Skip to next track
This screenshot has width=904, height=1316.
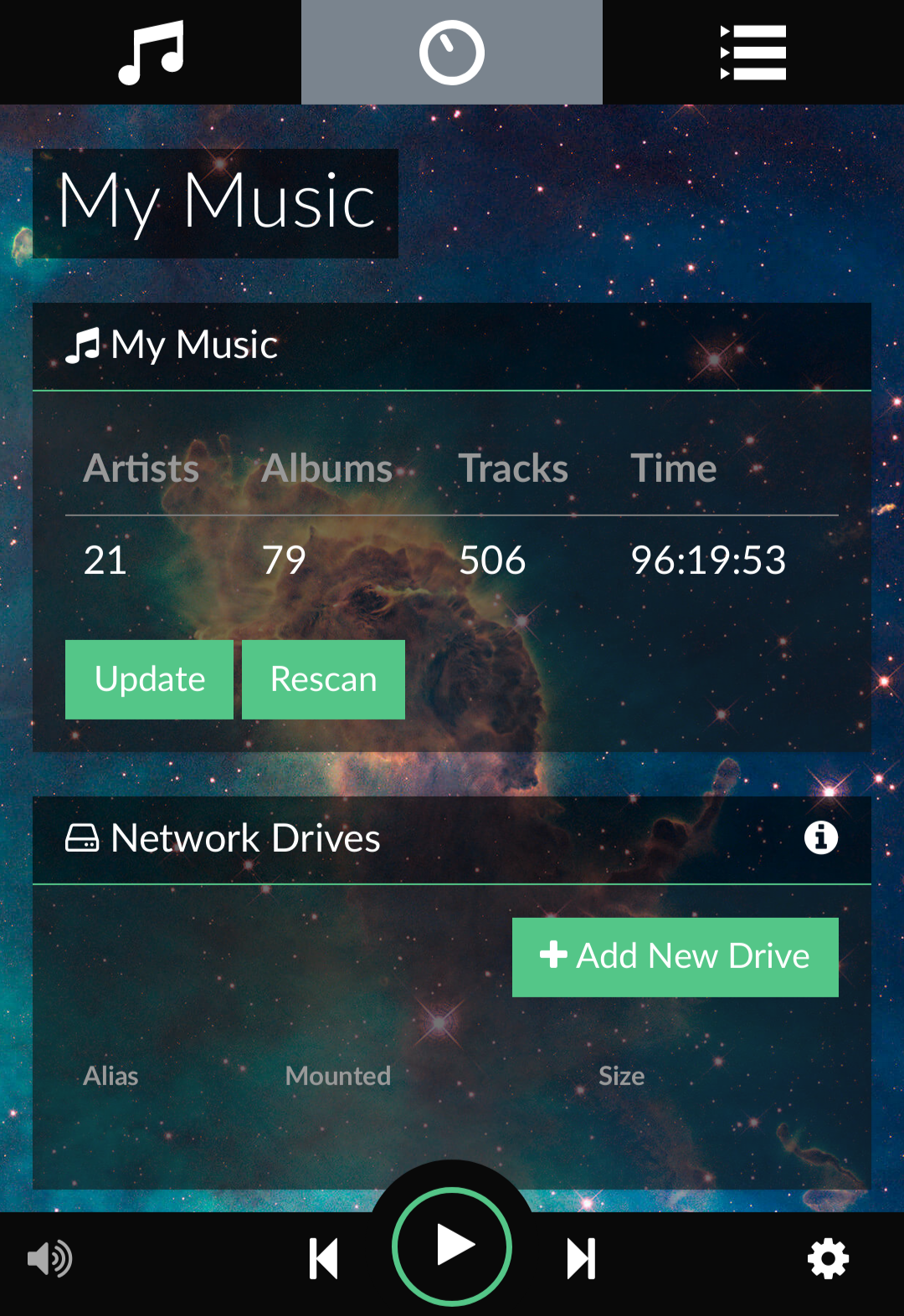[x=581, y=1259]
